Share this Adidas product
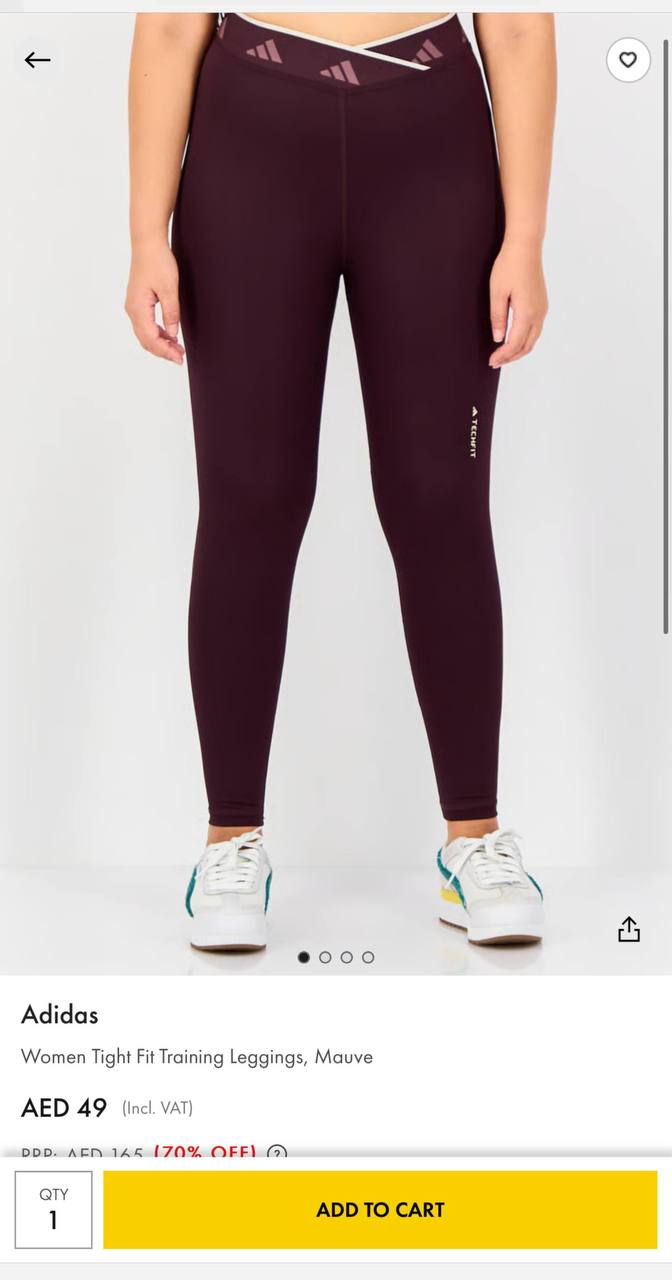This screenshot has width=672, height=1280. tap(628, 929)
